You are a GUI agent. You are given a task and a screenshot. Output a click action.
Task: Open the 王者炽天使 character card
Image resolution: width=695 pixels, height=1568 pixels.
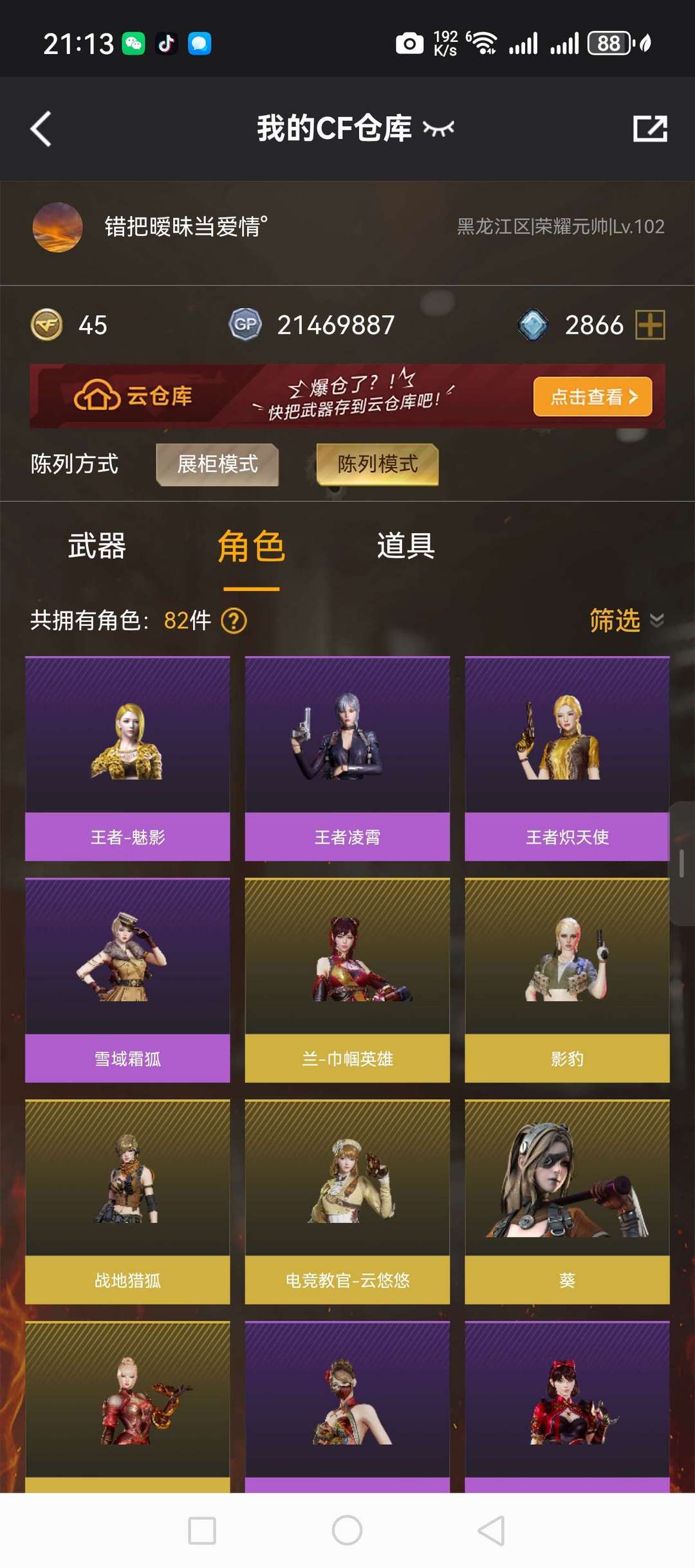click(567, 758)
